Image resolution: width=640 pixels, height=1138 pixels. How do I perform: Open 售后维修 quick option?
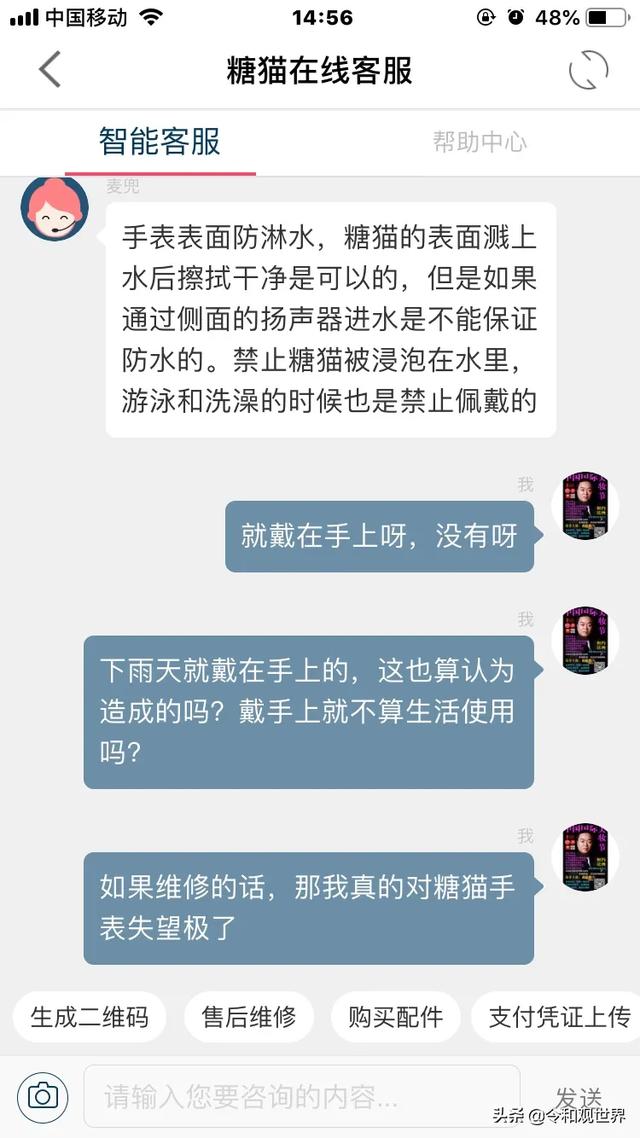[x=249, y=1017]
